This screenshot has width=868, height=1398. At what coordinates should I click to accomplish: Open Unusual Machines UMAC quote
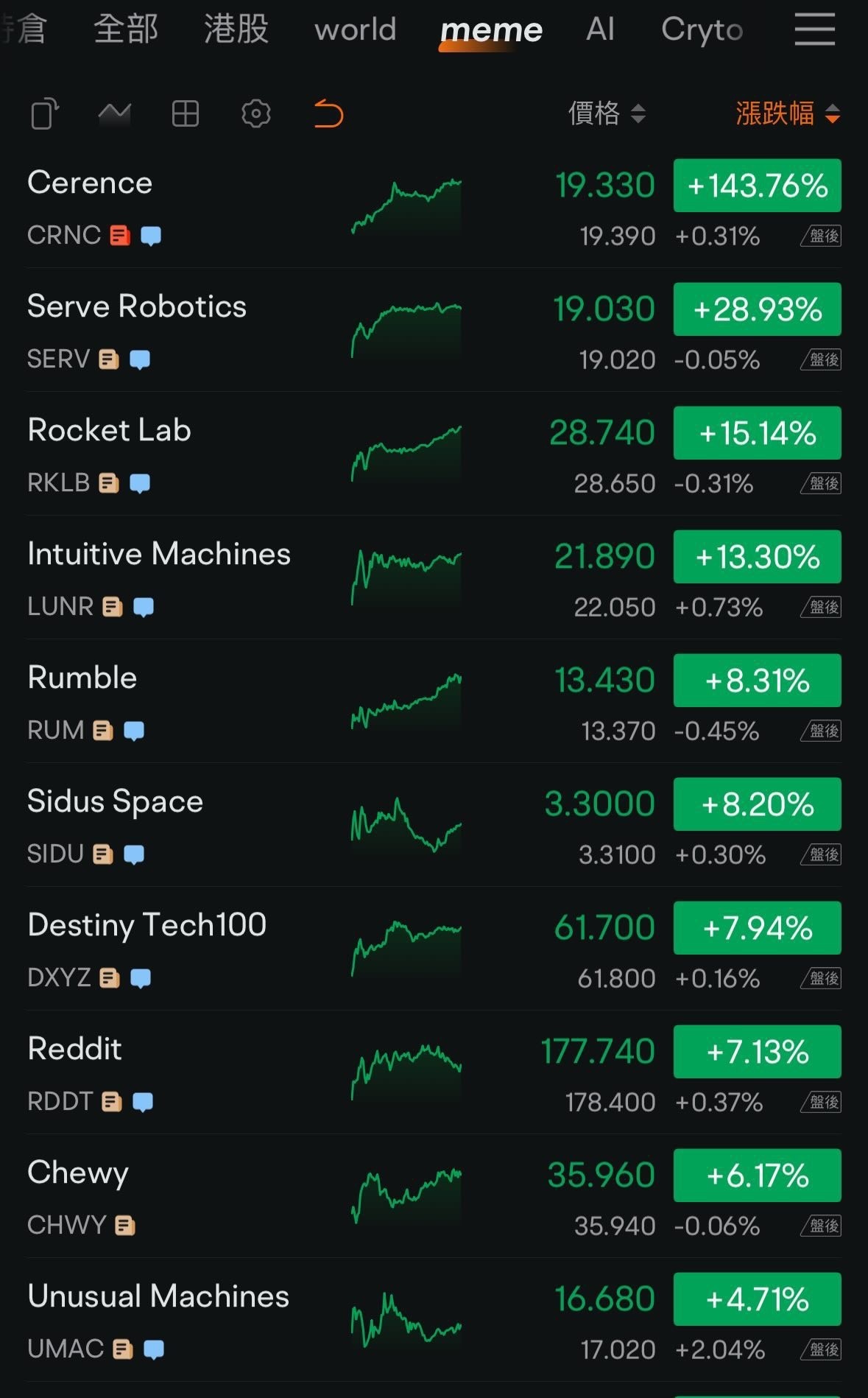pos(434,1321)
